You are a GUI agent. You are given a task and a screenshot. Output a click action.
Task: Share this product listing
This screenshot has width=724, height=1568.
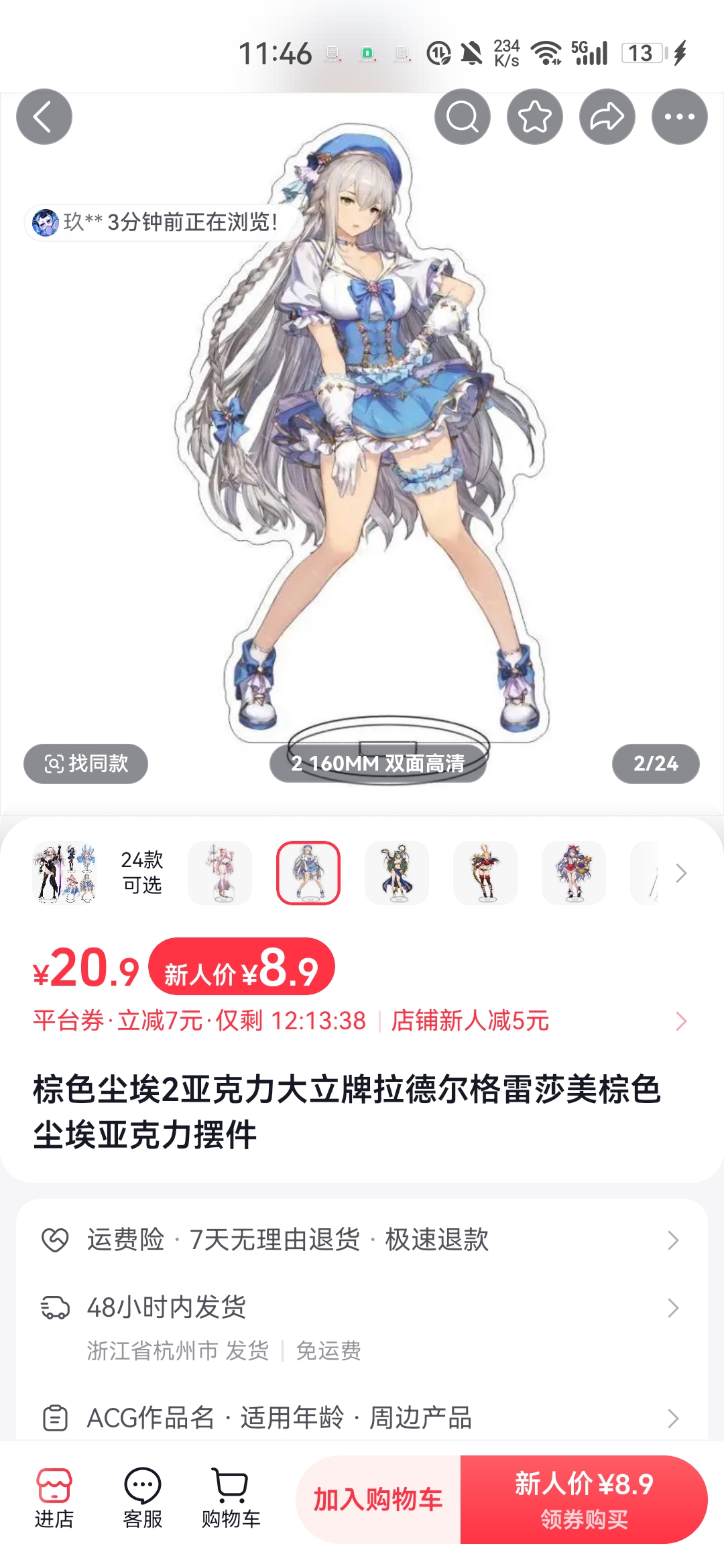(607, 117)
